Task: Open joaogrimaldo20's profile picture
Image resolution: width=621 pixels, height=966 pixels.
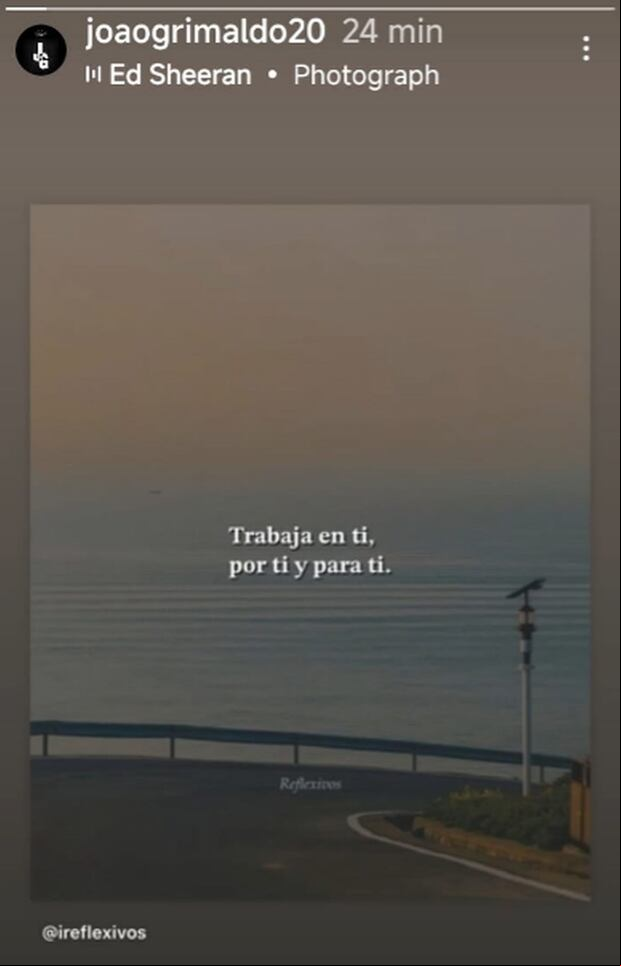Action: tap(41, 49)
